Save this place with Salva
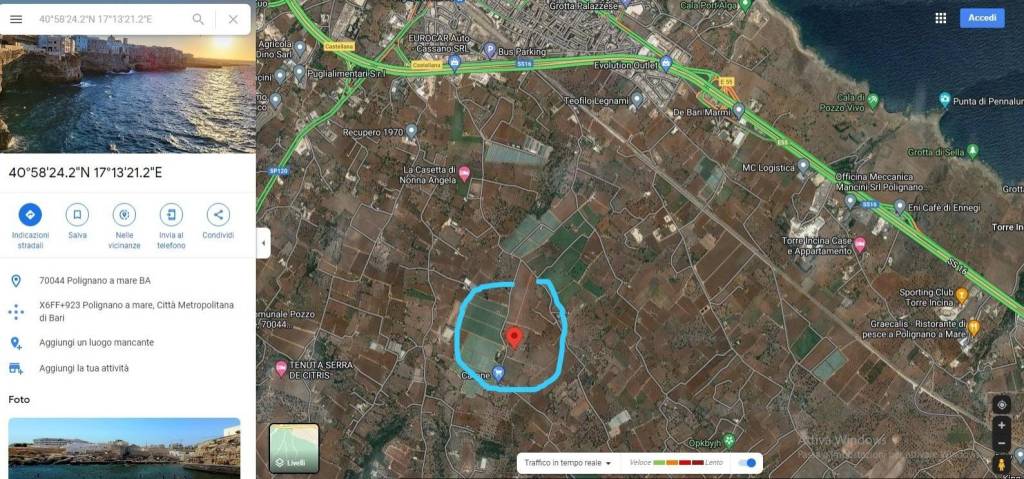 coord(77,215)
